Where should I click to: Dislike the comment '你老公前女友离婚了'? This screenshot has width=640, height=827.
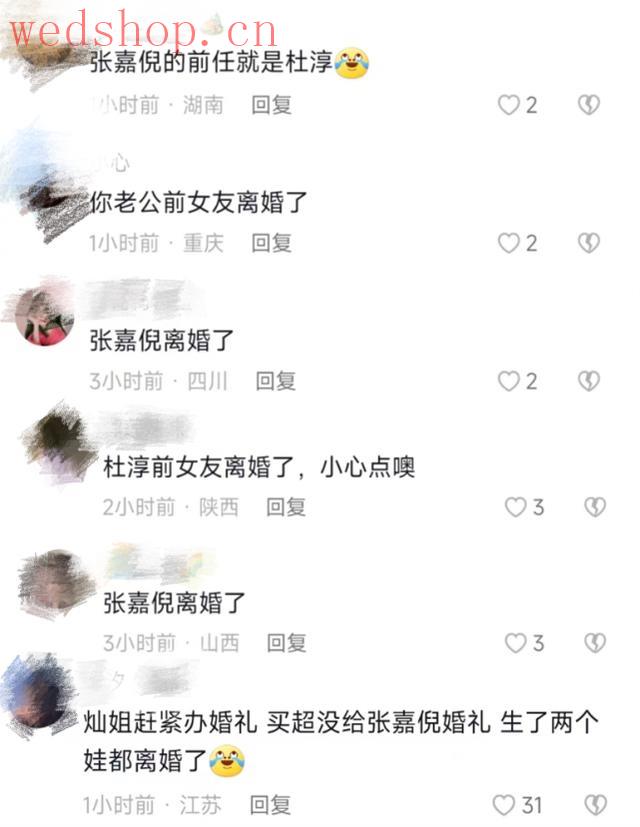tap(589, 243)
